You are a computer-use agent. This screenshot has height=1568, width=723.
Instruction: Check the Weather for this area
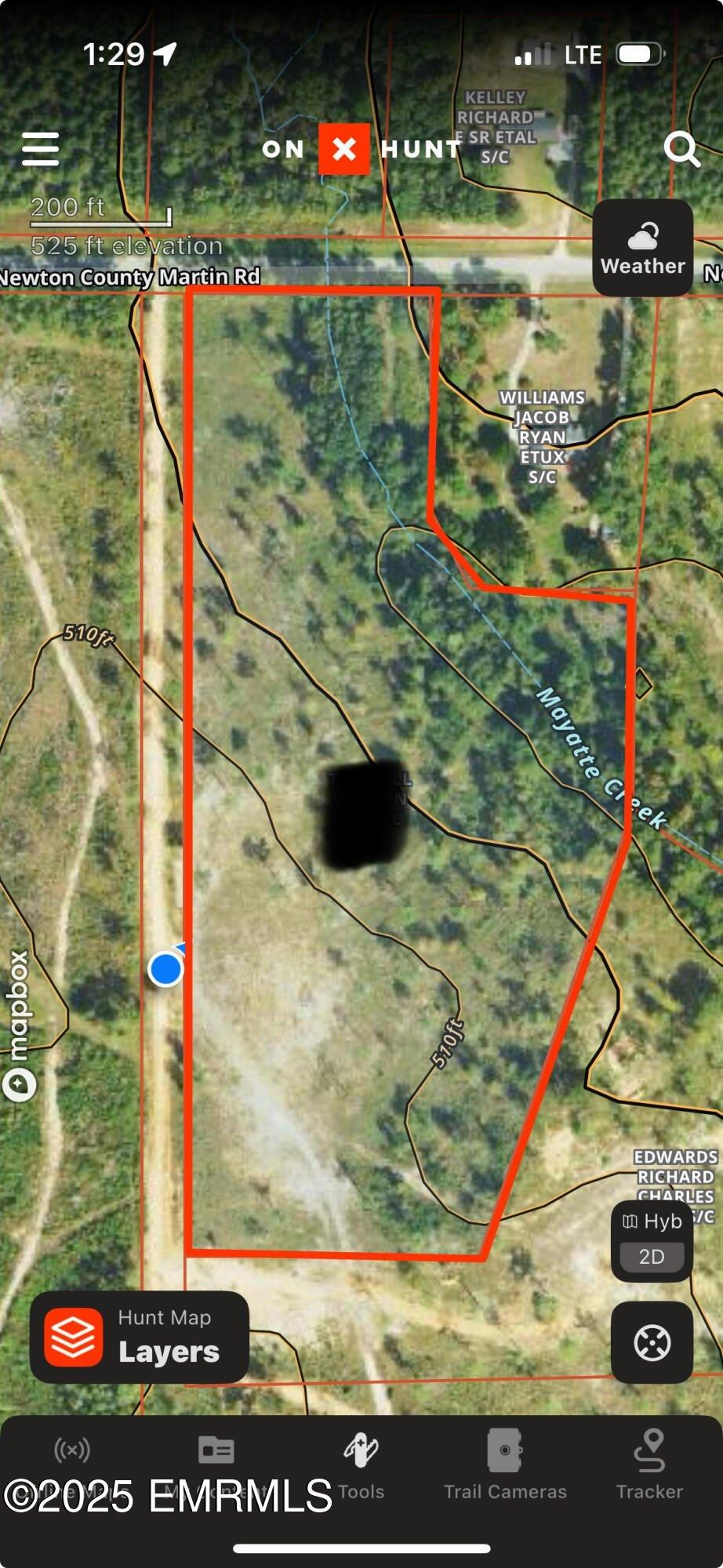pos(643,248)
